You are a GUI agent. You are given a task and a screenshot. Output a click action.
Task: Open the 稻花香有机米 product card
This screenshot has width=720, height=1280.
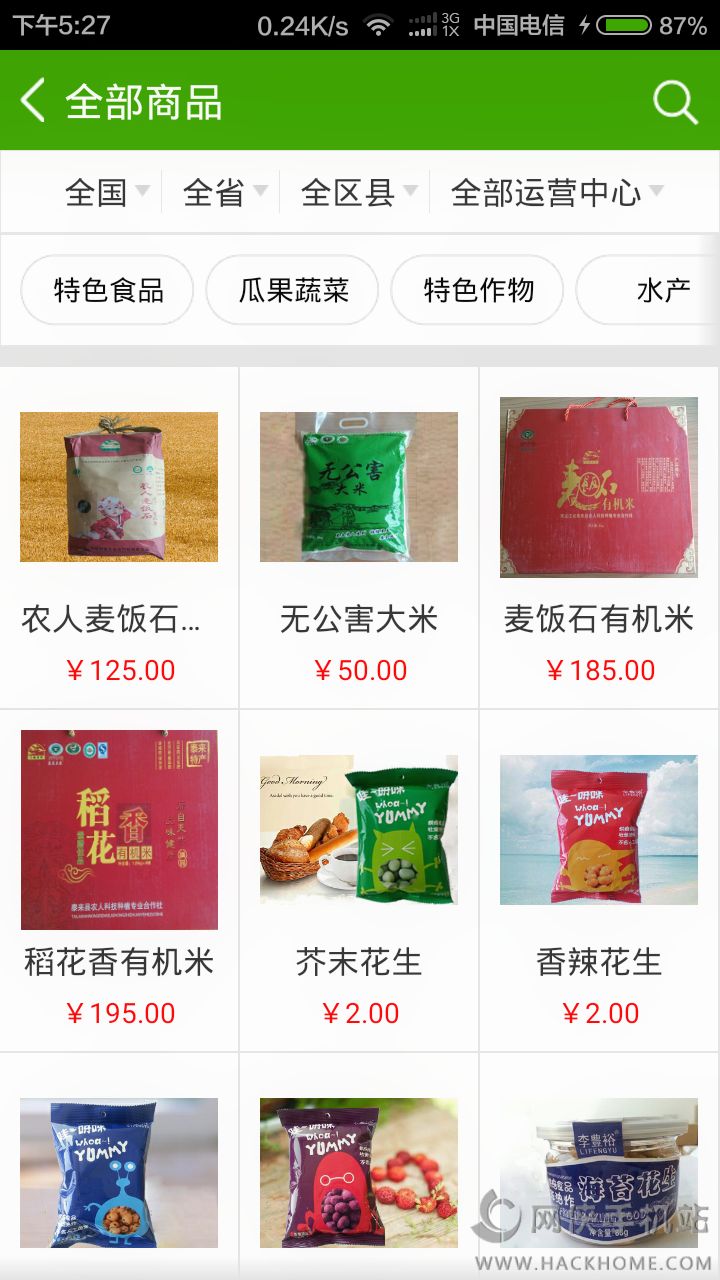coord(119,880)
